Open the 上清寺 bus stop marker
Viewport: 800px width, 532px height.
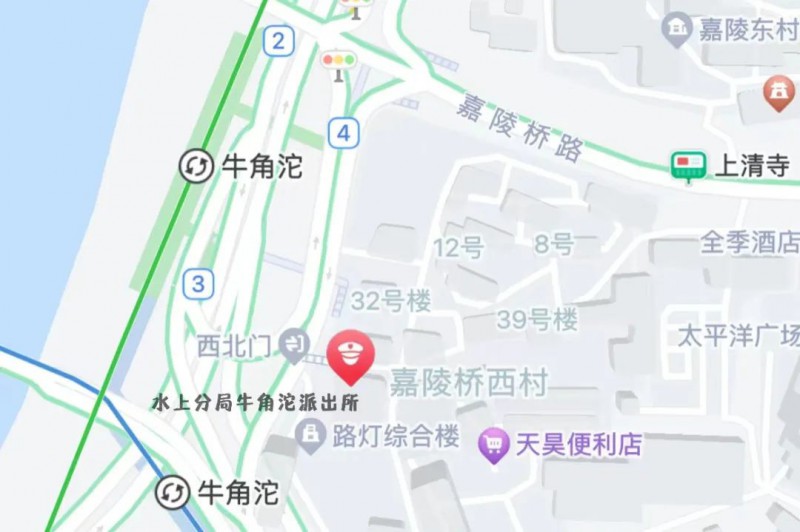pos(688,166)
